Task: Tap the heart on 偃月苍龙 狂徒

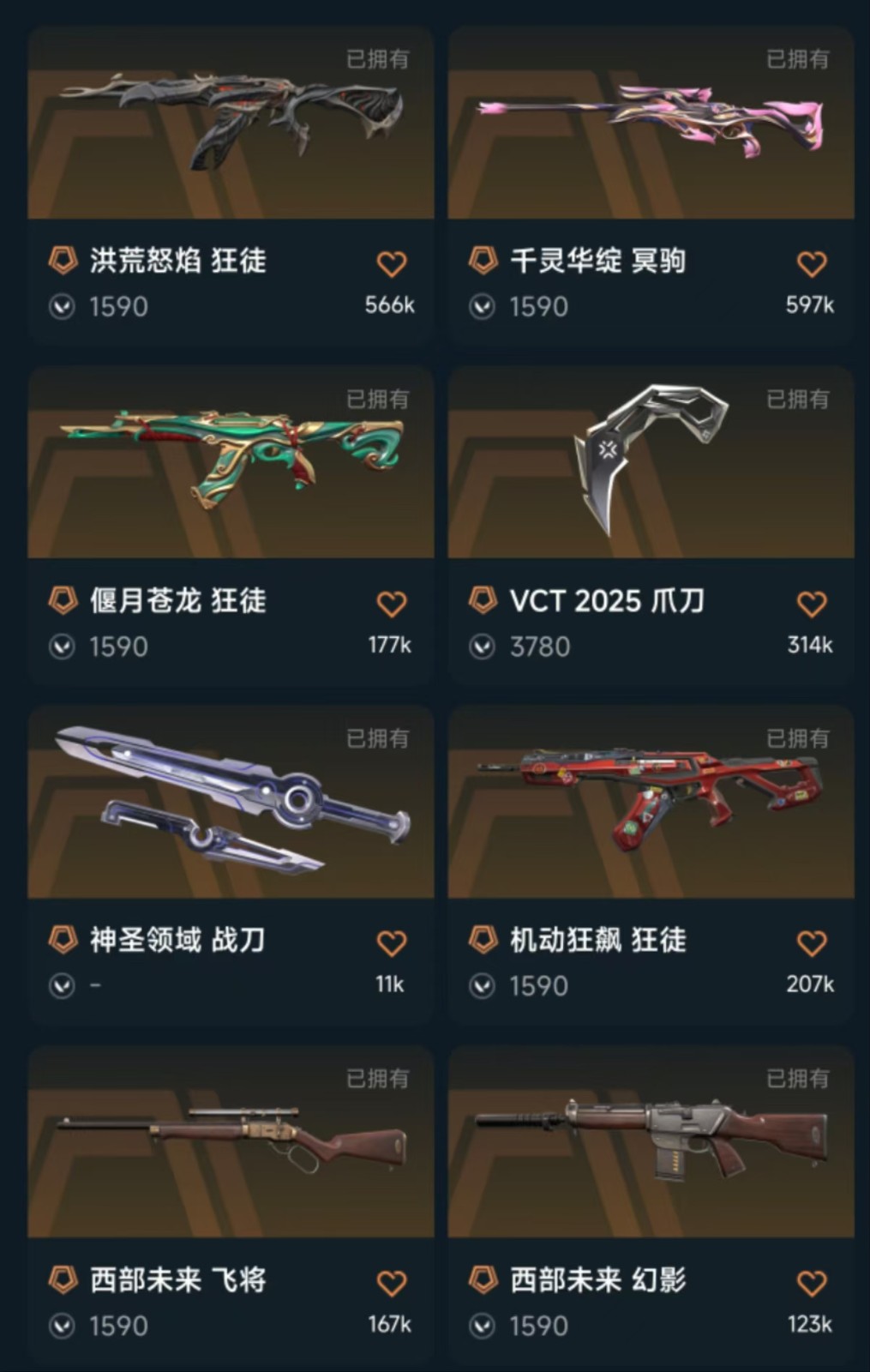Action: [x=392, y=604]
